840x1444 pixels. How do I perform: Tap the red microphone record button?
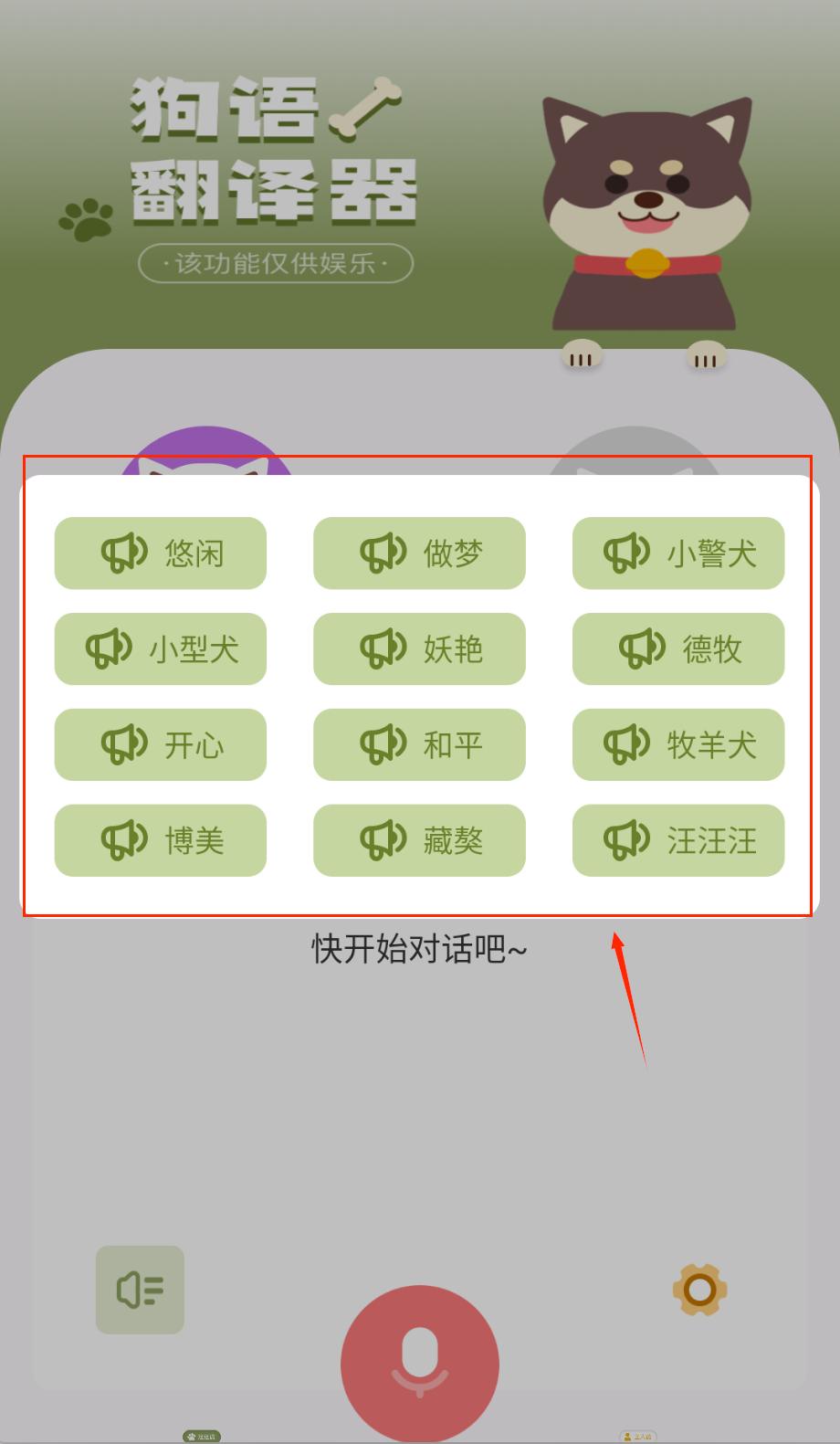pyautogui.click(x=420, y=1362)
